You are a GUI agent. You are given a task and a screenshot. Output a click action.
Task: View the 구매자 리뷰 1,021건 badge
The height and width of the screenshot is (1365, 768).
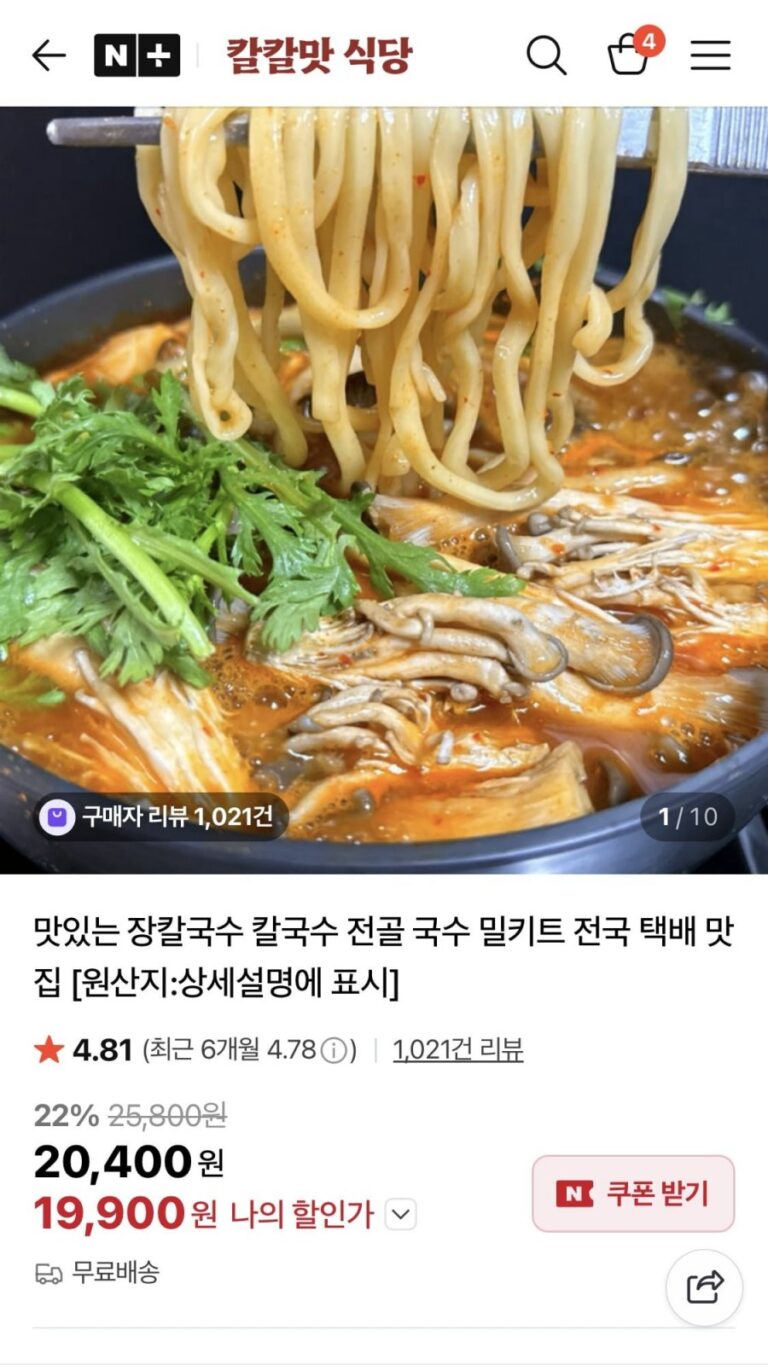[x=158, y=817]
